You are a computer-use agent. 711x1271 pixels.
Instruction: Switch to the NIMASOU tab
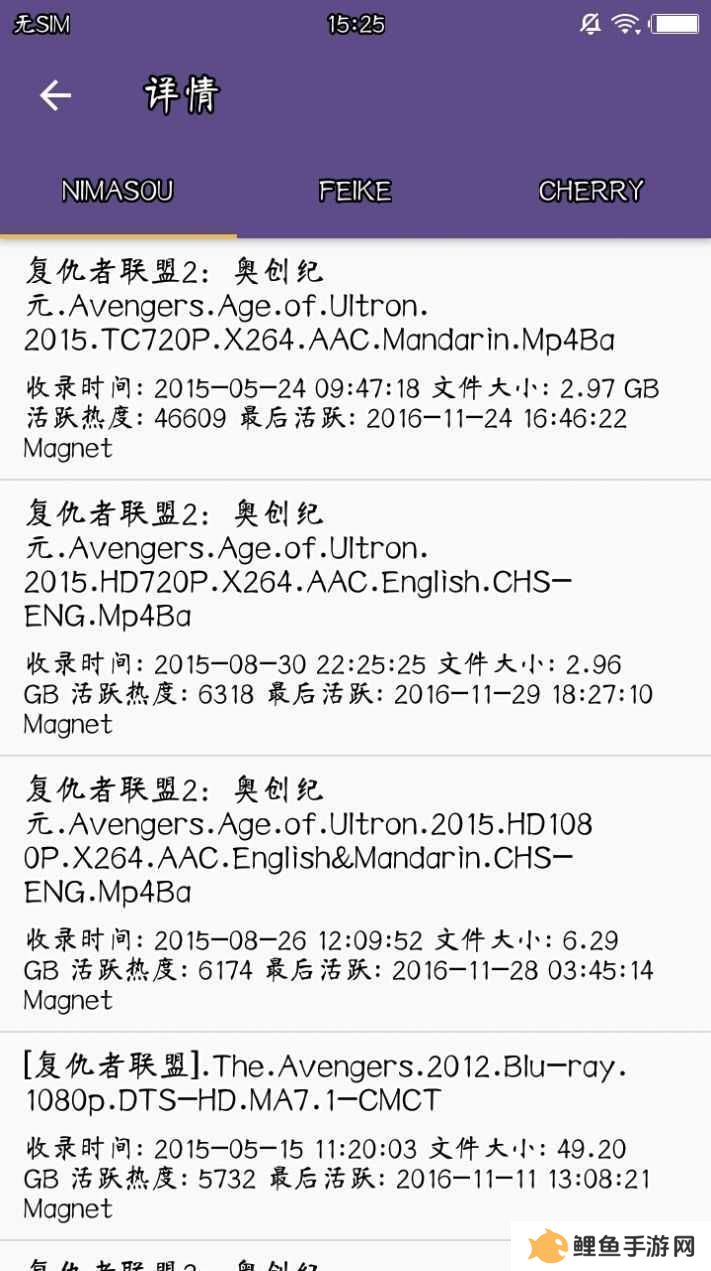coord(118,190)
